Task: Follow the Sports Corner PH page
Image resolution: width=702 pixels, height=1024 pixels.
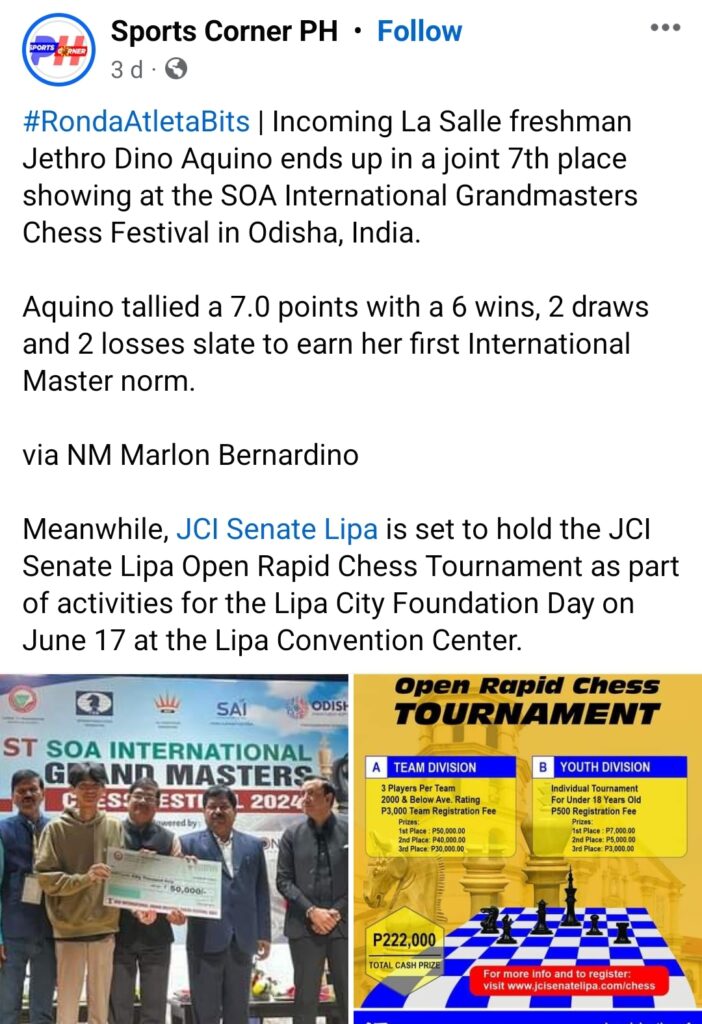Action: 419,31
